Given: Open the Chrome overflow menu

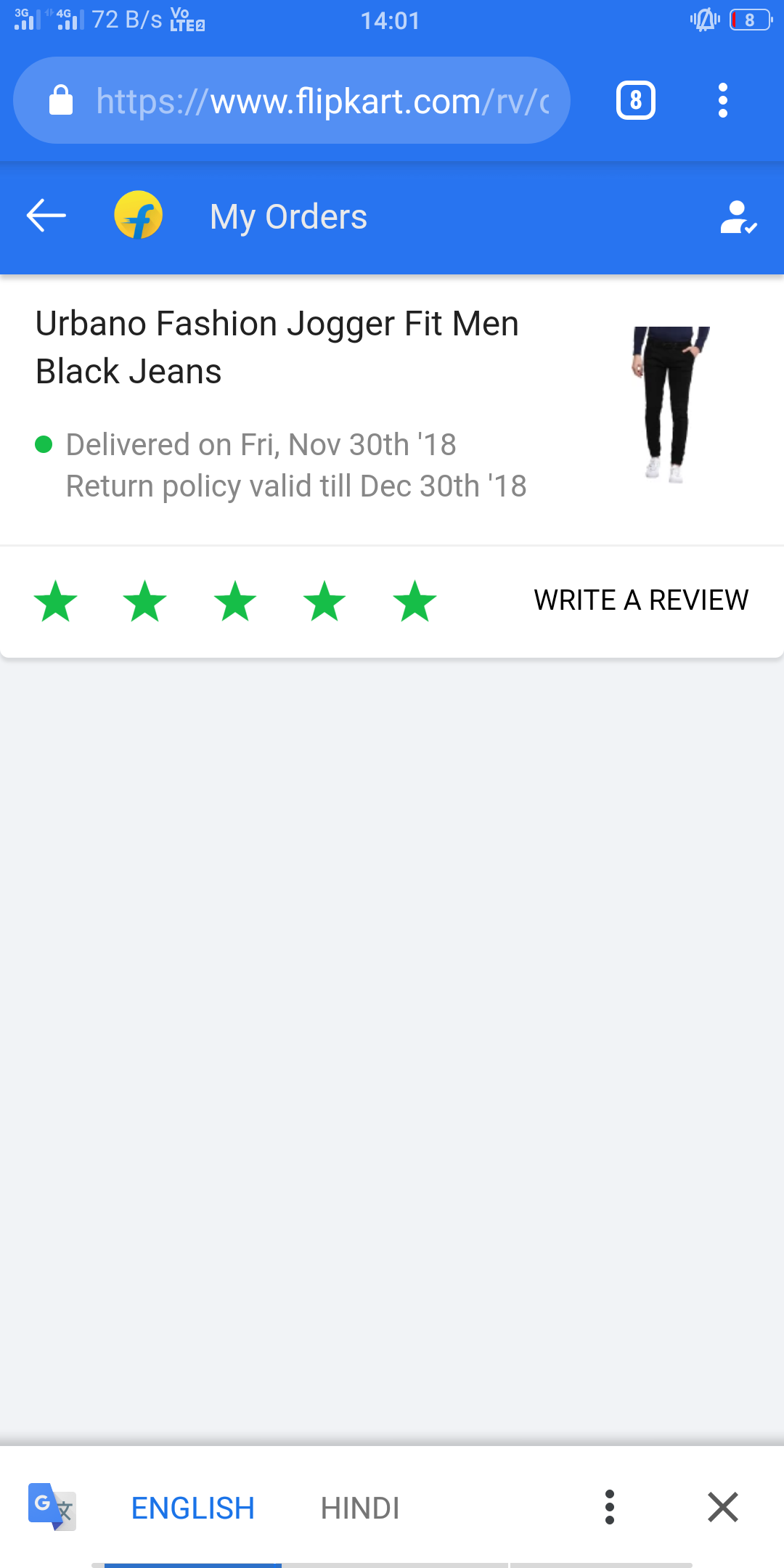Looking at the screenshot, I should (722, 101).
